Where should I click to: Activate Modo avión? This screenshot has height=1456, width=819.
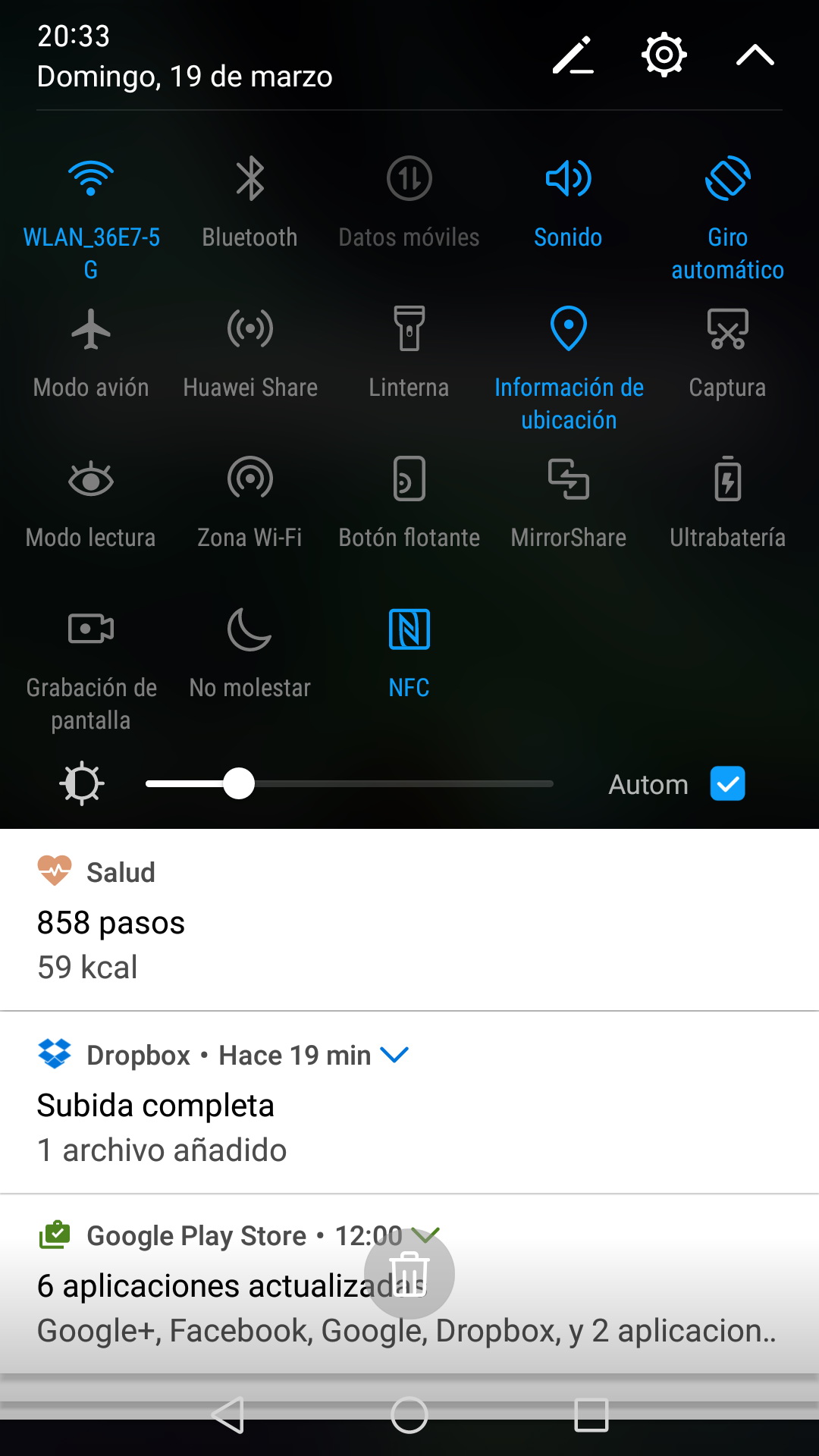pyautogui.click(x=91, y=329)
